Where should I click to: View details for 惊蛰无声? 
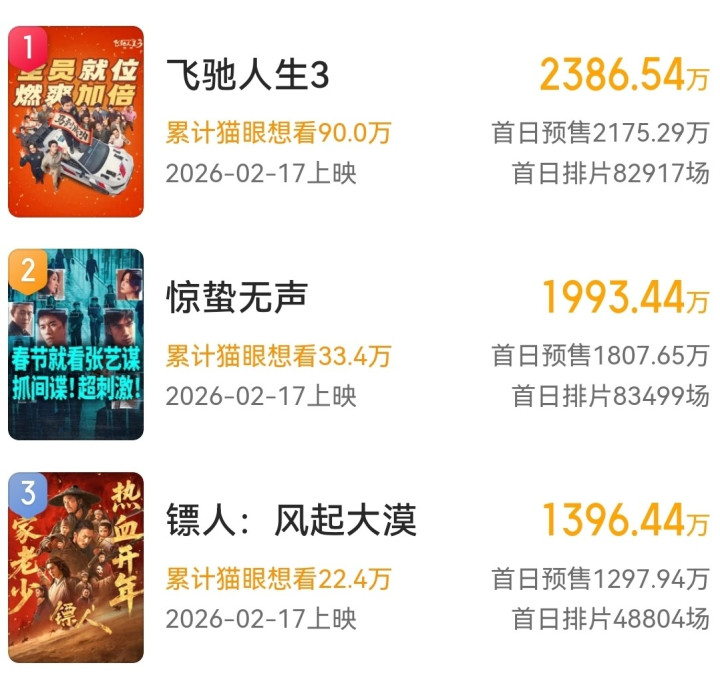point(237,296)
